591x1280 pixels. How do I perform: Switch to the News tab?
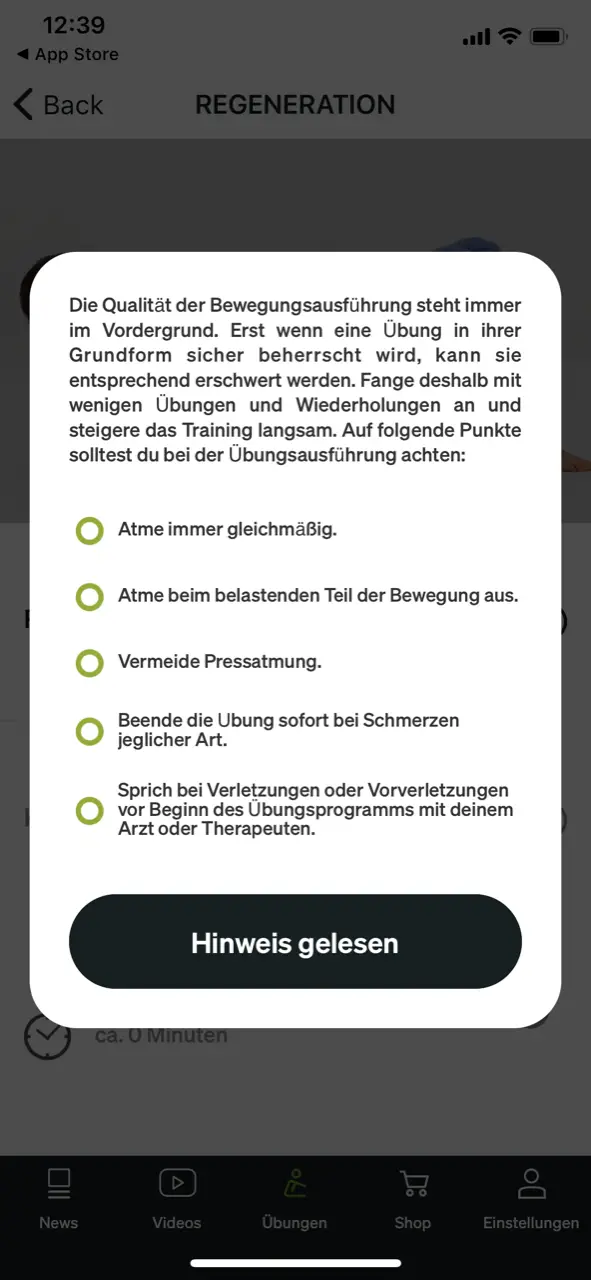(x=59, y=1199)
